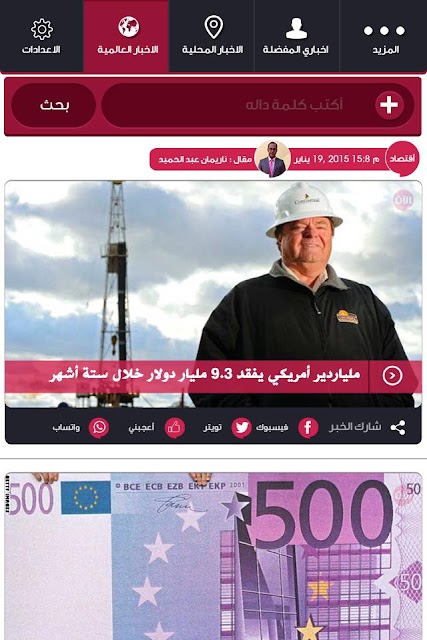Tap the شارك الخبر share icon
The width and height of the screenshot is (427, 640).
pos(398,428)
